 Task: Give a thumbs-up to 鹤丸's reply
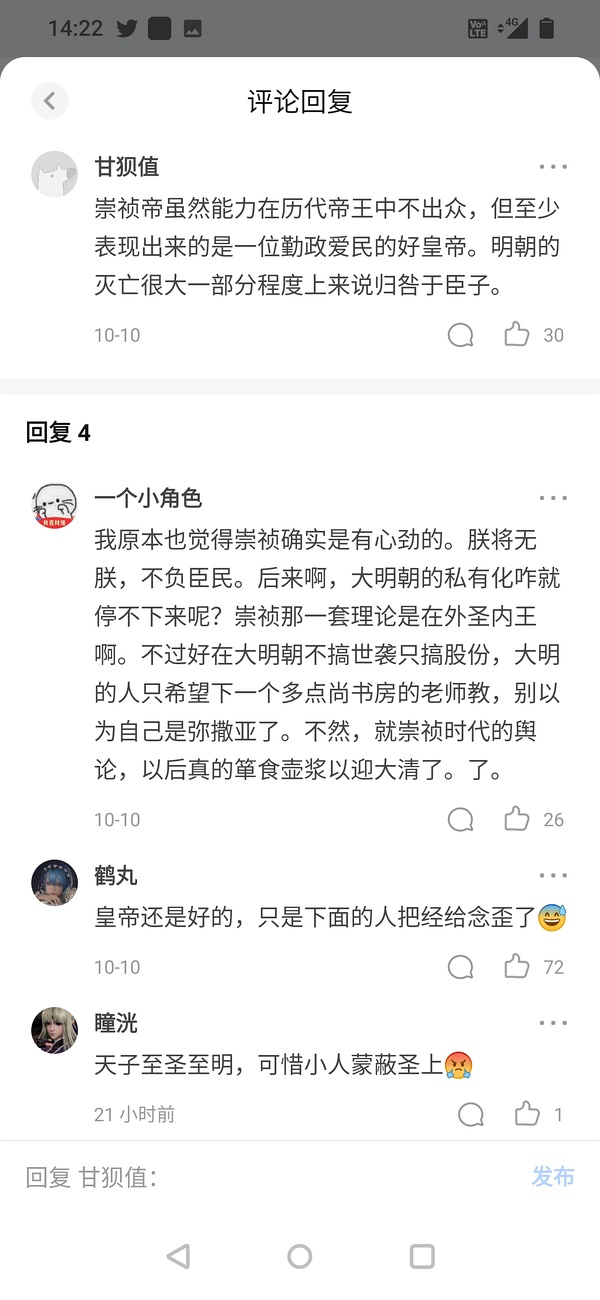517,967
